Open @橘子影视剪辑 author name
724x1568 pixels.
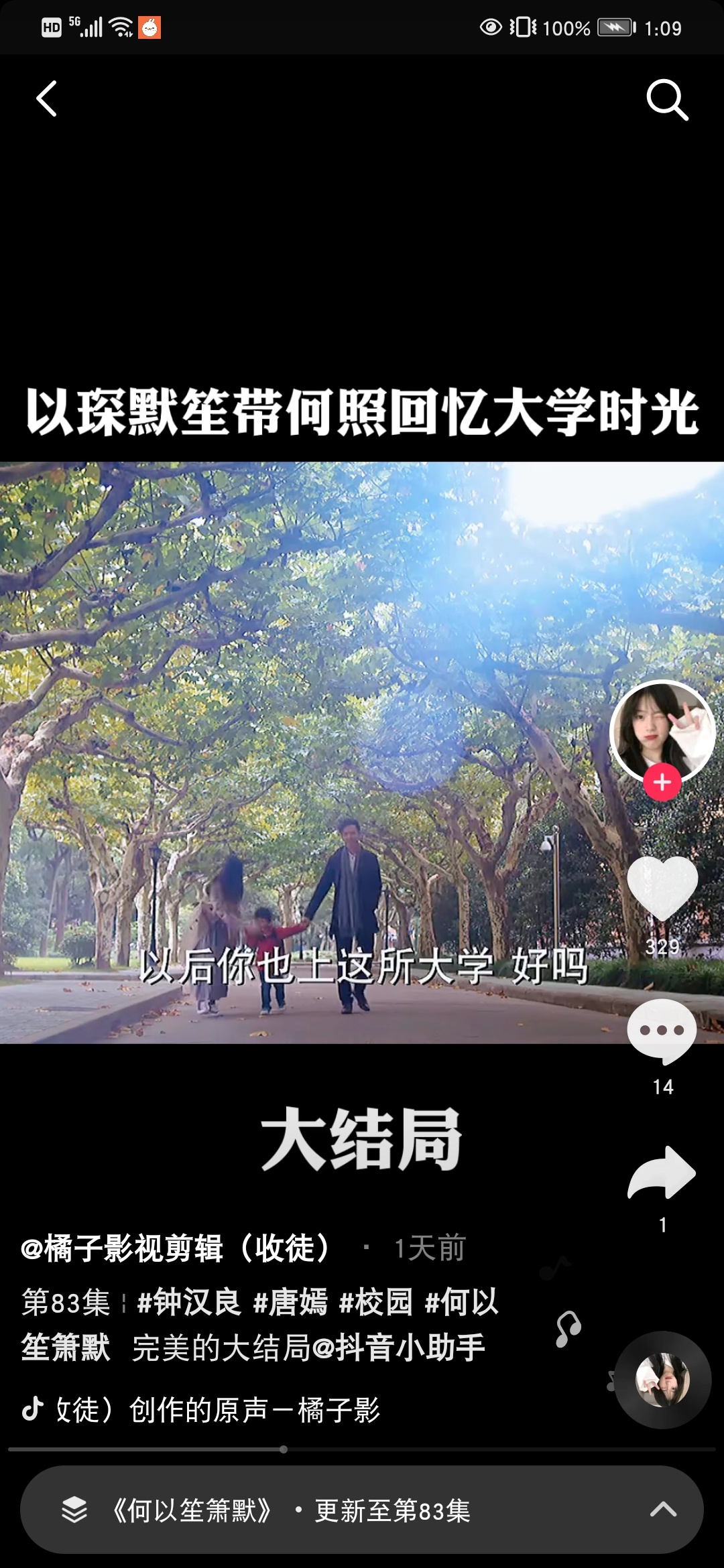[176, 1248]
